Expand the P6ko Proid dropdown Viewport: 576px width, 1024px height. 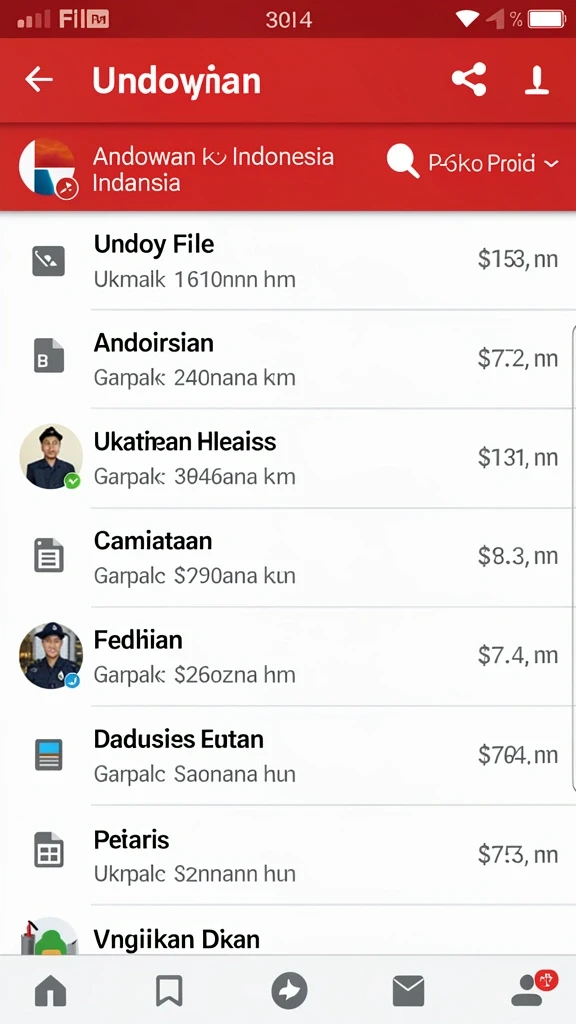tap(493, 163)
